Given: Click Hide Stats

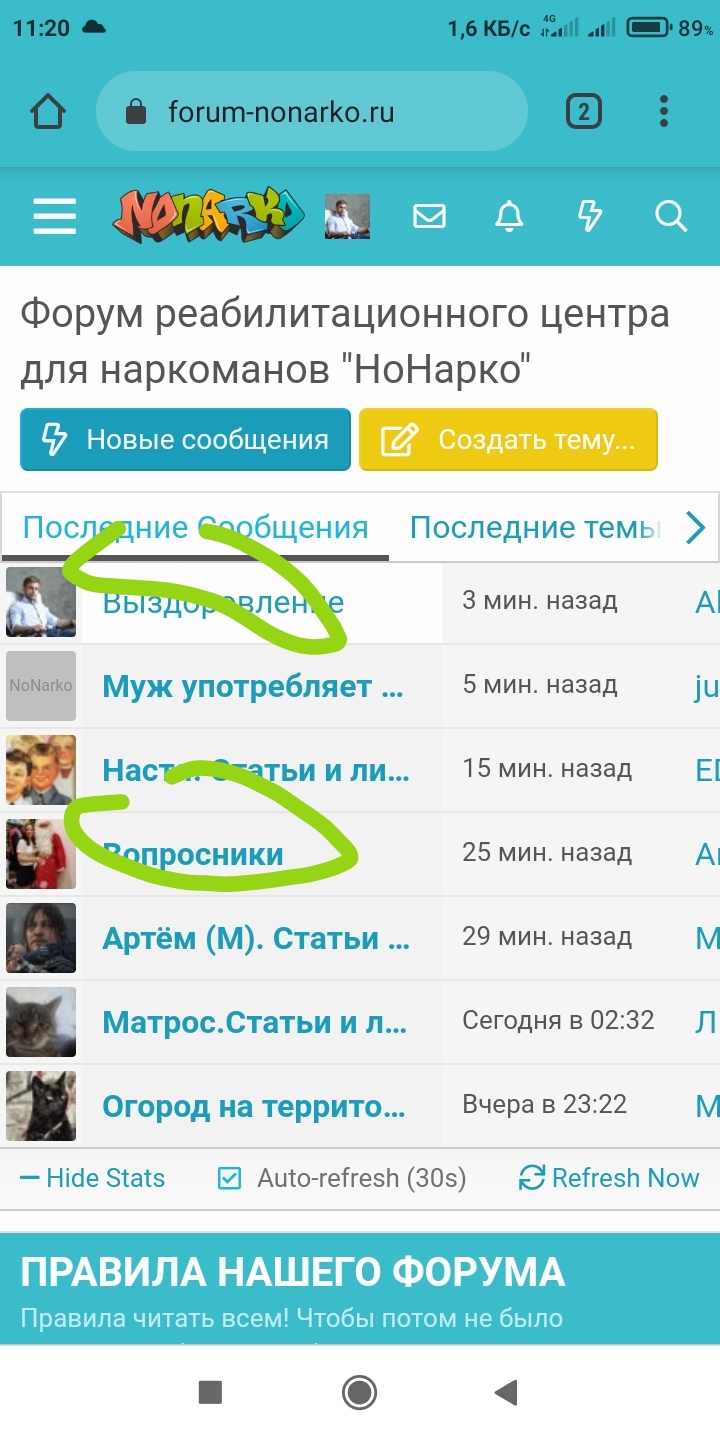Looking at the screenshot, I should point(92,1178).
